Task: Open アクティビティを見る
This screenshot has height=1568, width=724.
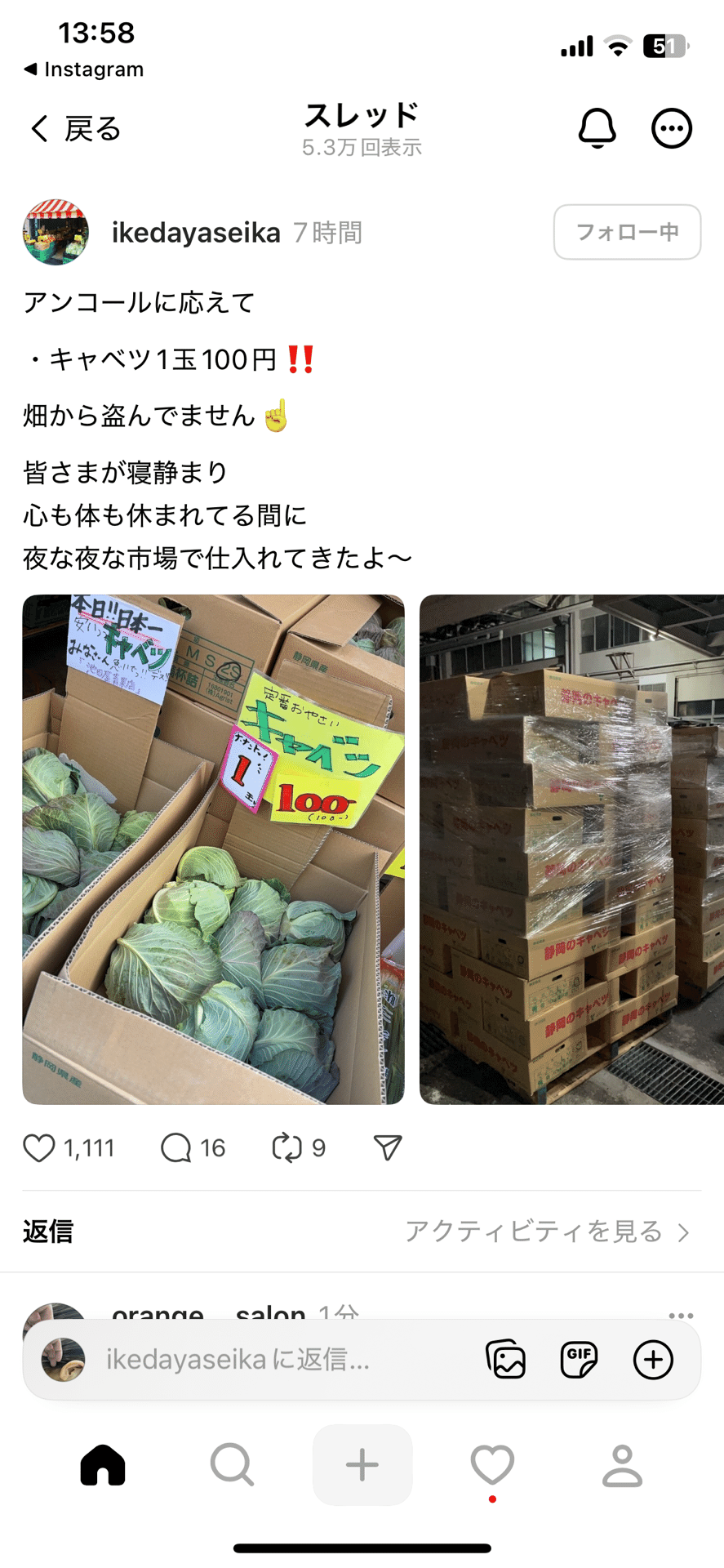Action: [548, 1232]
